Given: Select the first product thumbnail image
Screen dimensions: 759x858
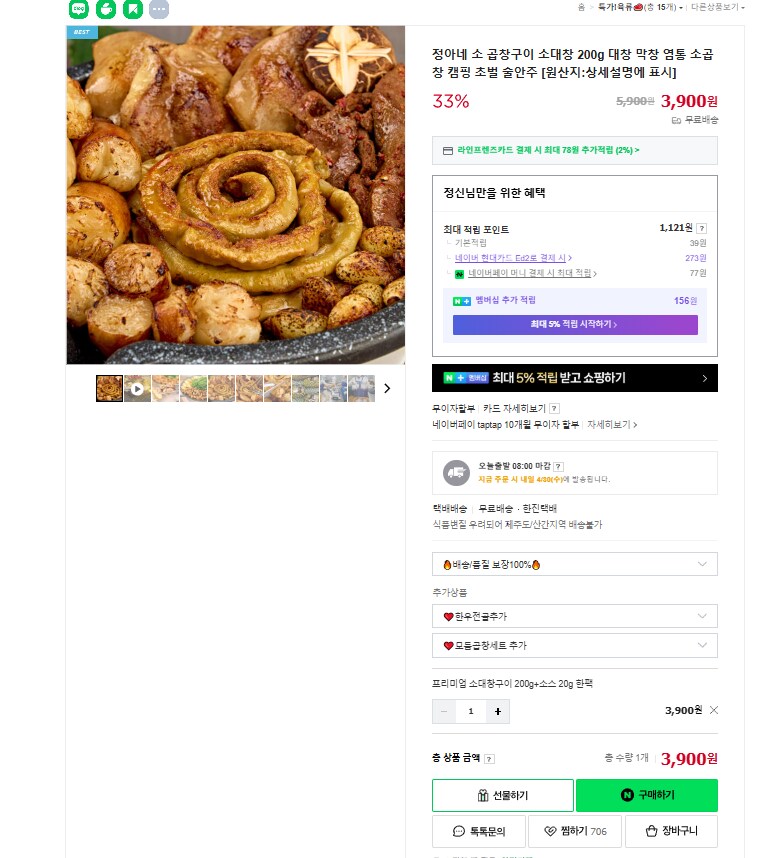Looking at the screenshot, I should pyautogui.click(x=109, y=388).
